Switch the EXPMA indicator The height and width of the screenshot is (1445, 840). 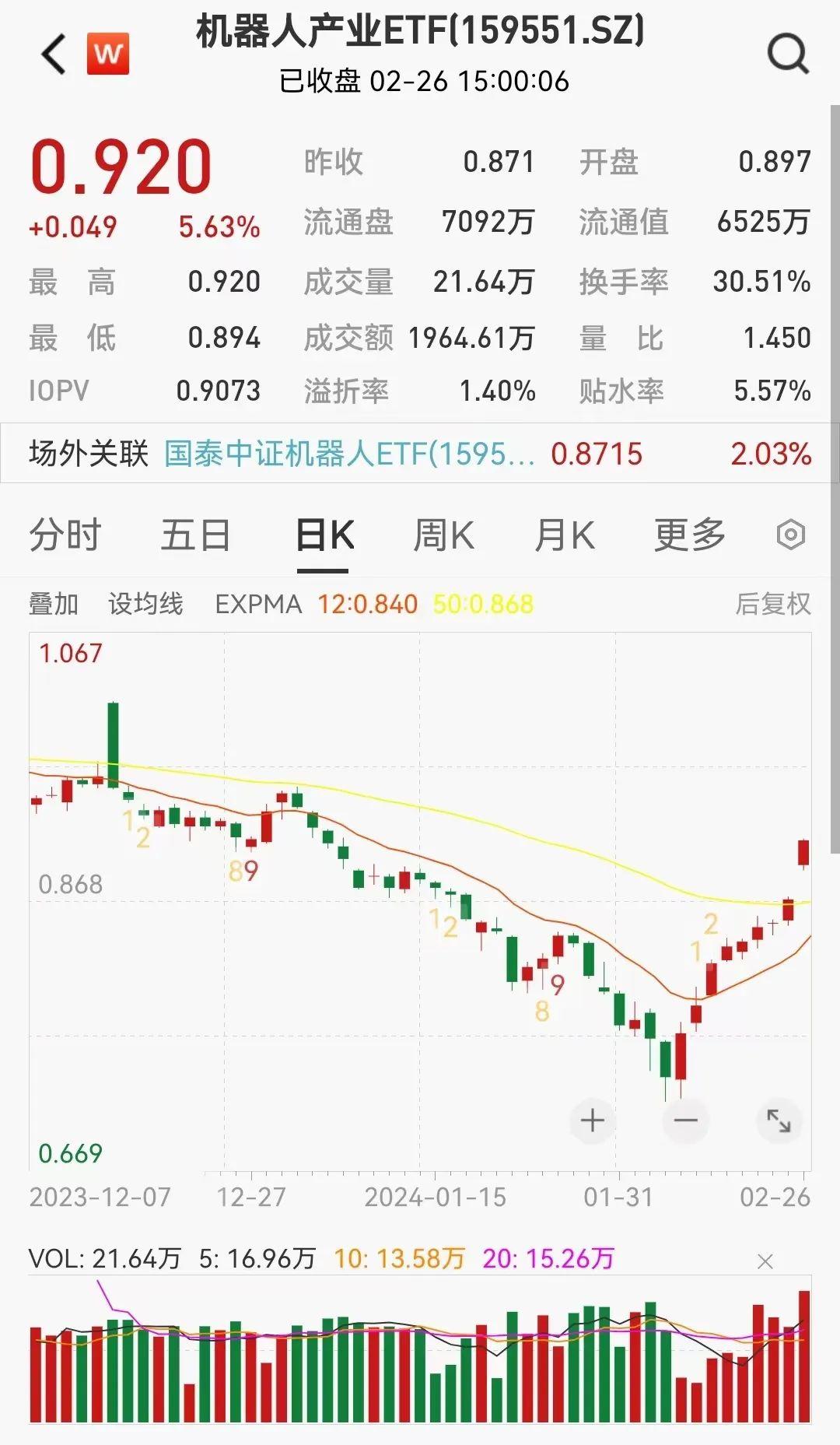[258, 604]
